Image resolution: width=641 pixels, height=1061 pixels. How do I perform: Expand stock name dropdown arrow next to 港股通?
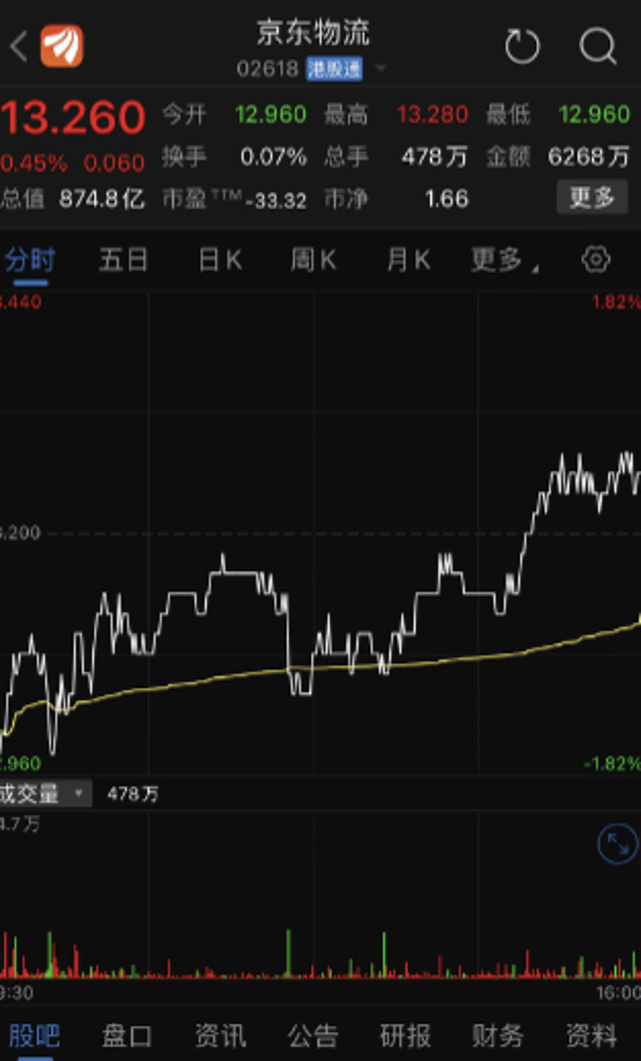click(381, 69)
